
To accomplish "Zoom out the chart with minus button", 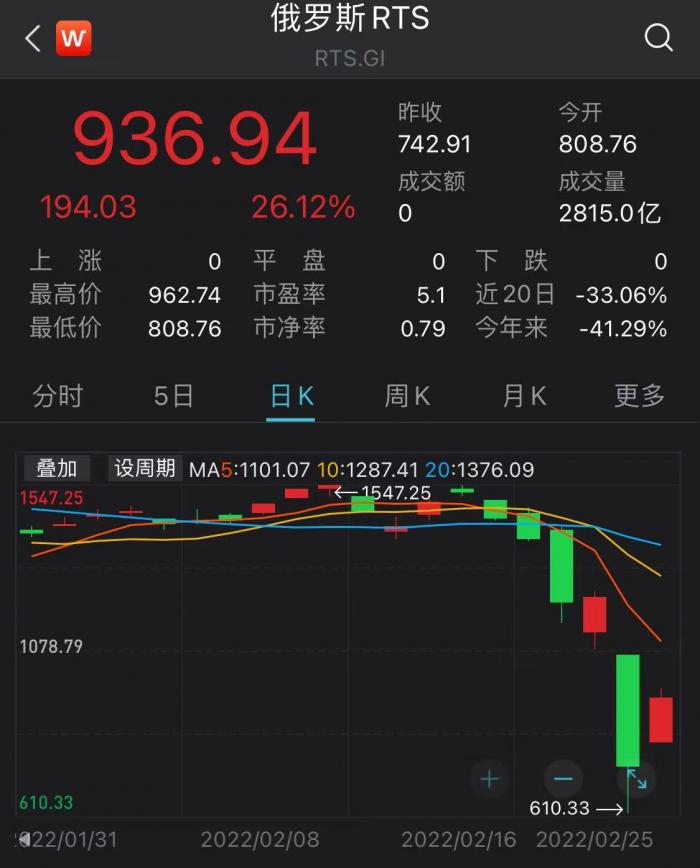I will click(563, 778).
